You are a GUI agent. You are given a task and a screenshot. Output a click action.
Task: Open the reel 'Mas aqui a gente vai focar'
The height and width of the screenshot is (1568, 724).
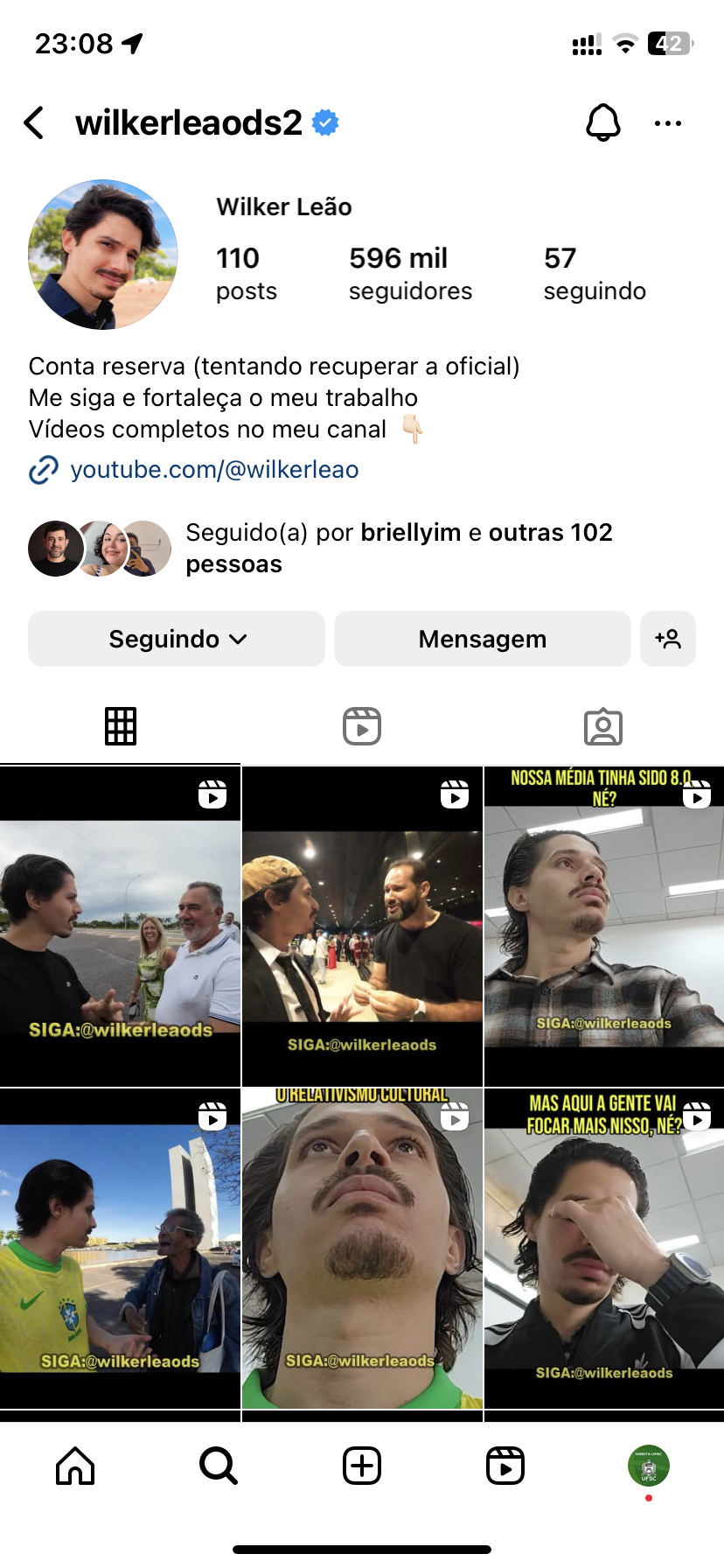(x=603, y=1248)
